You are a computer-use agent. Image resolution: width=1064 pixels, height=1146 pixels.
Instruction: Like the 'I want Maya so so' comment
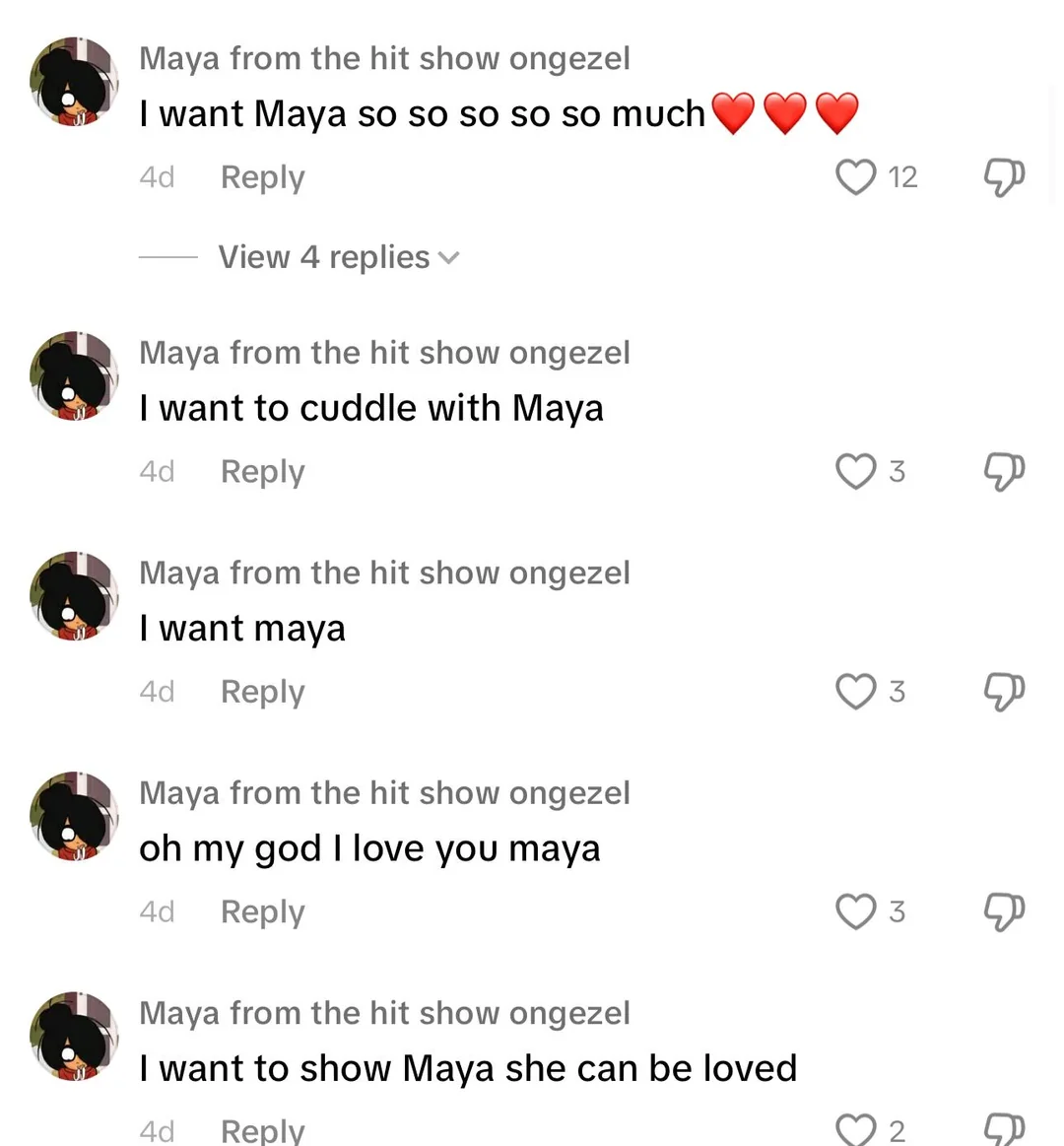[x=855, y=177]
